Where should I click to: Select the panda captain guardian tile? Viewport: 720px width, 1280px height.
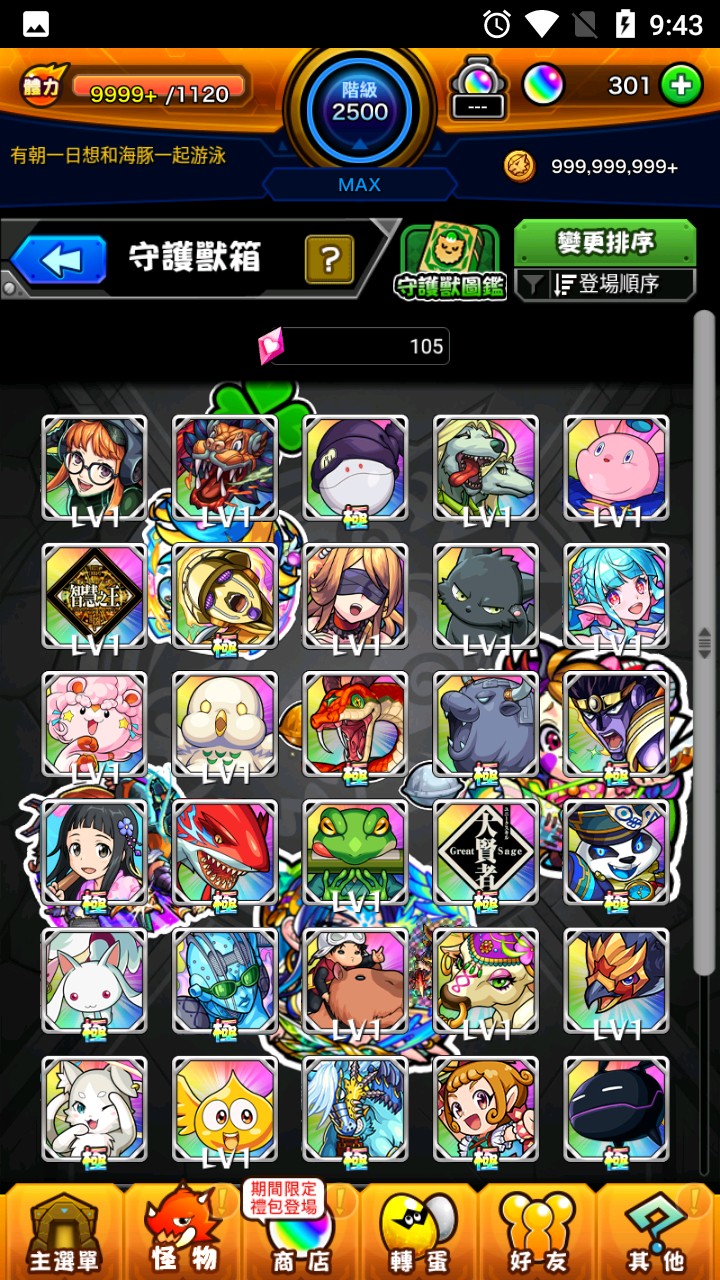(616, 852)
